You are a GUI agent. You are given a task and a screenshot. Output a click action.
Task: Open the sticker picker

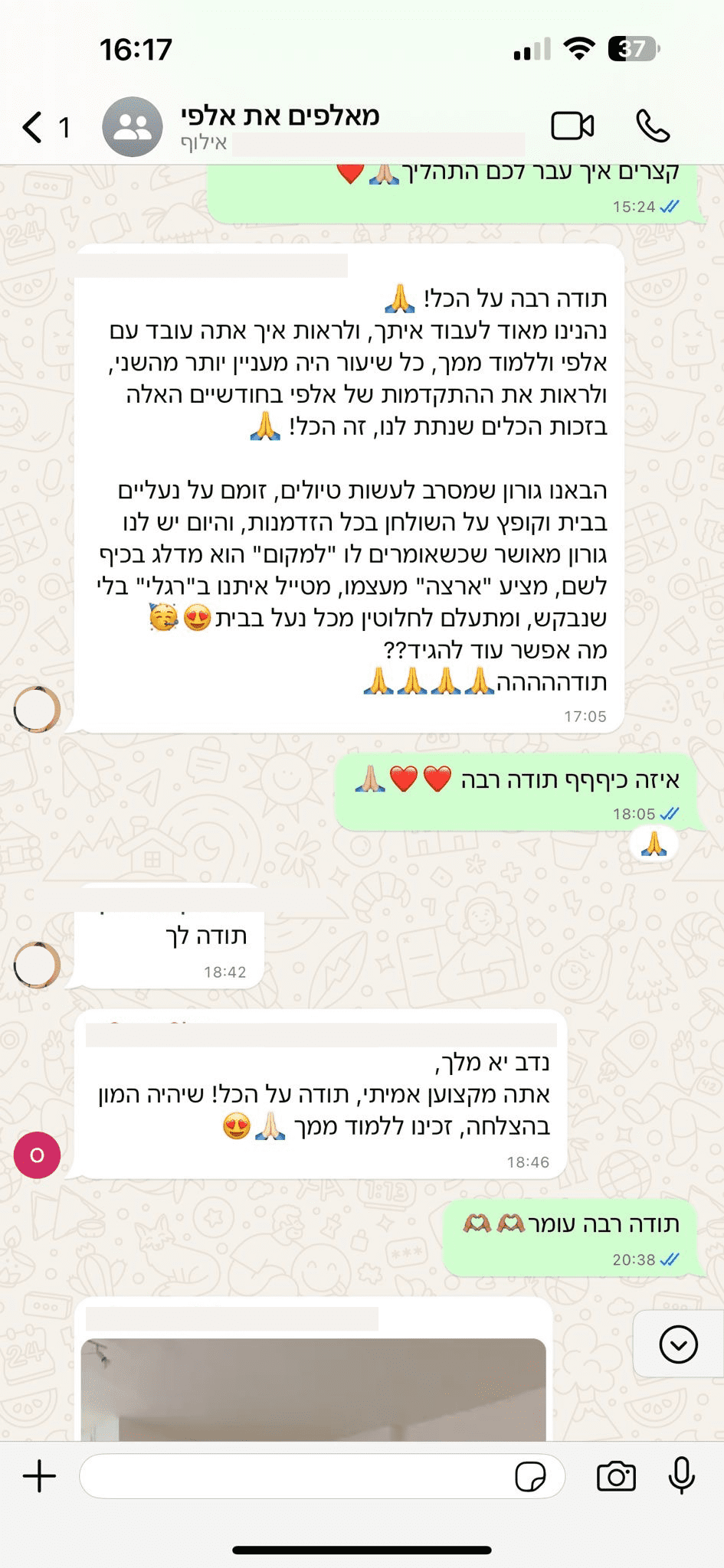click(x=530, y=1476)
